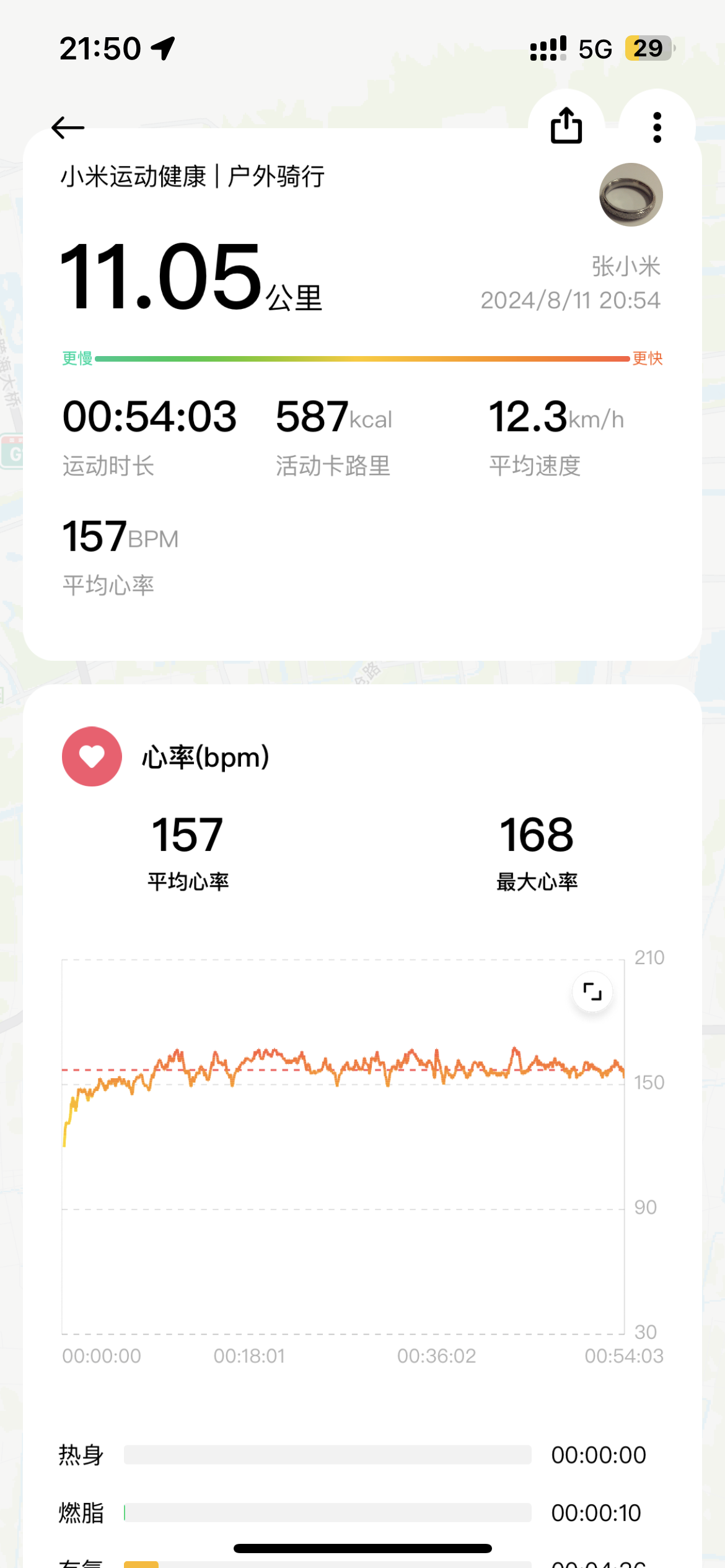Go back using the arrow
Image resolution: width=725 pixels, height=1568 pixels.
point(68,128)
